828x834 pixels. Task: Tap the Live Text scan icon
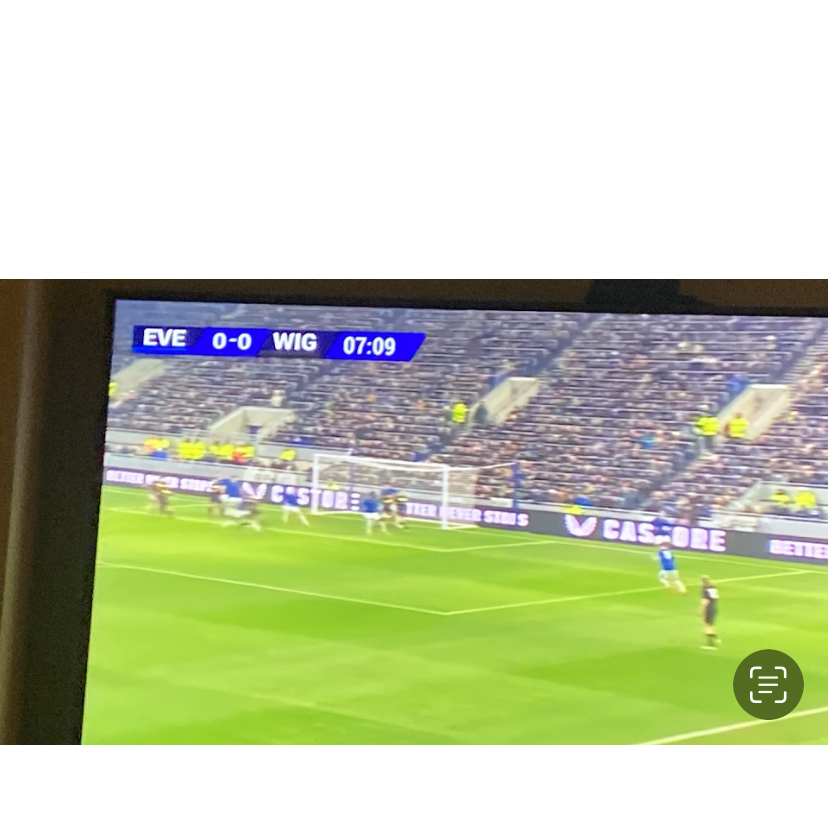768,684
